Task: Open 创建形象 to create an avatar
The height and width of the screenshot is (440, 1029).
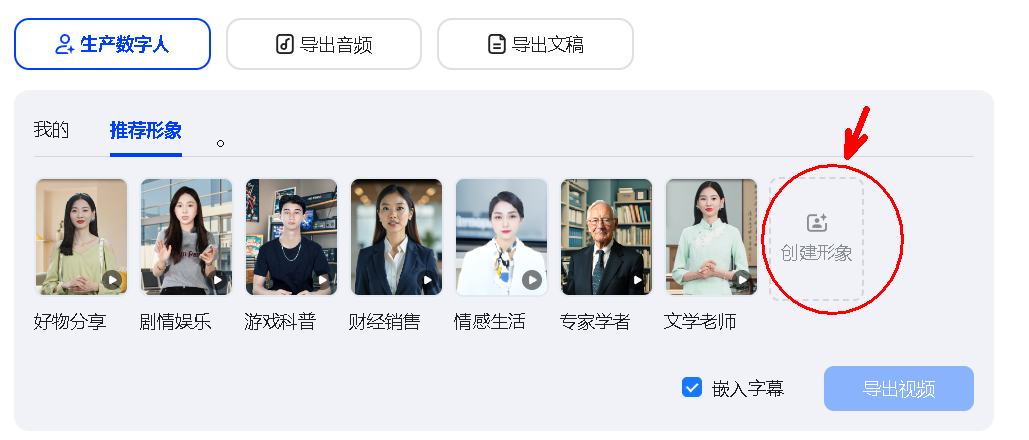Action: point(816,238)
